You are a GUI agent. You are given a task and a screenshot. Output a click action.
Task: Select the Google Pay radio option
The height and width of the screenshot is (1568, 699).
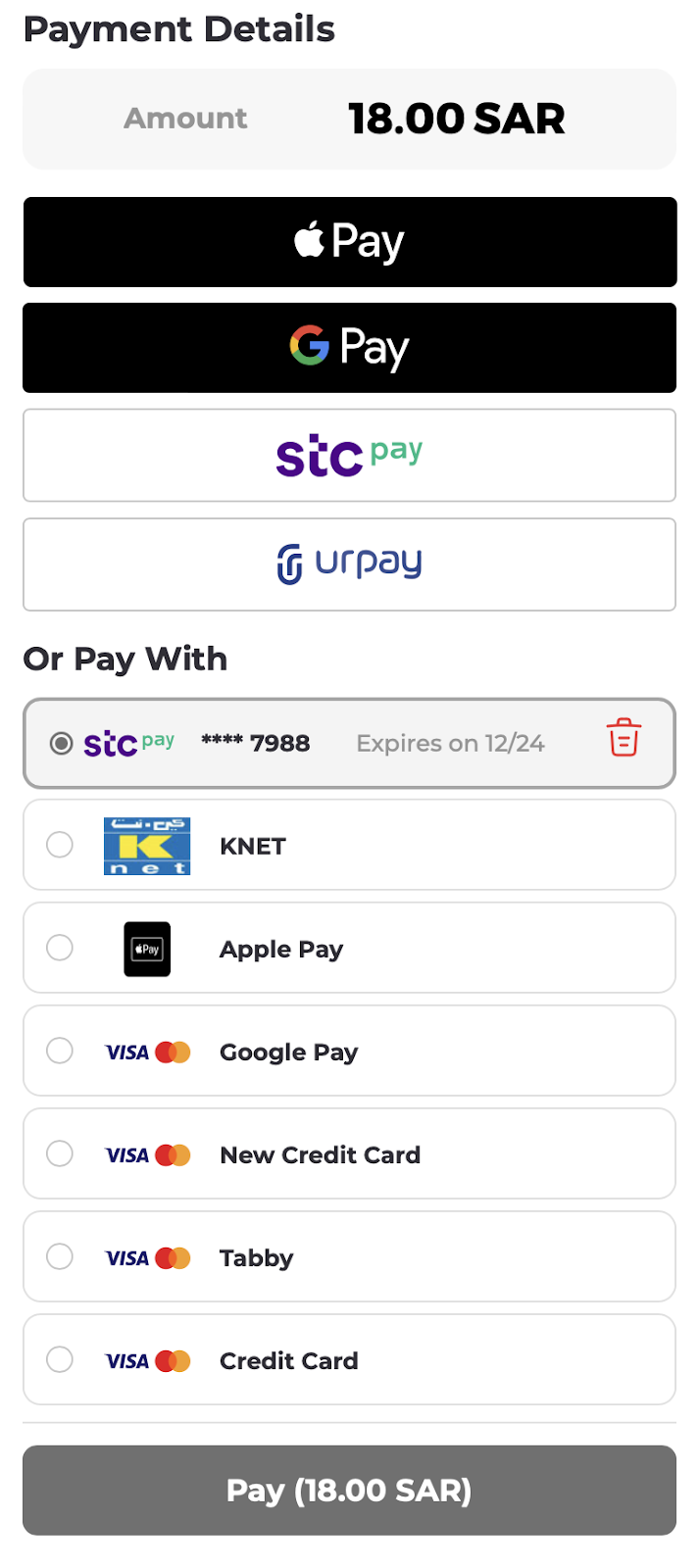60,1051
